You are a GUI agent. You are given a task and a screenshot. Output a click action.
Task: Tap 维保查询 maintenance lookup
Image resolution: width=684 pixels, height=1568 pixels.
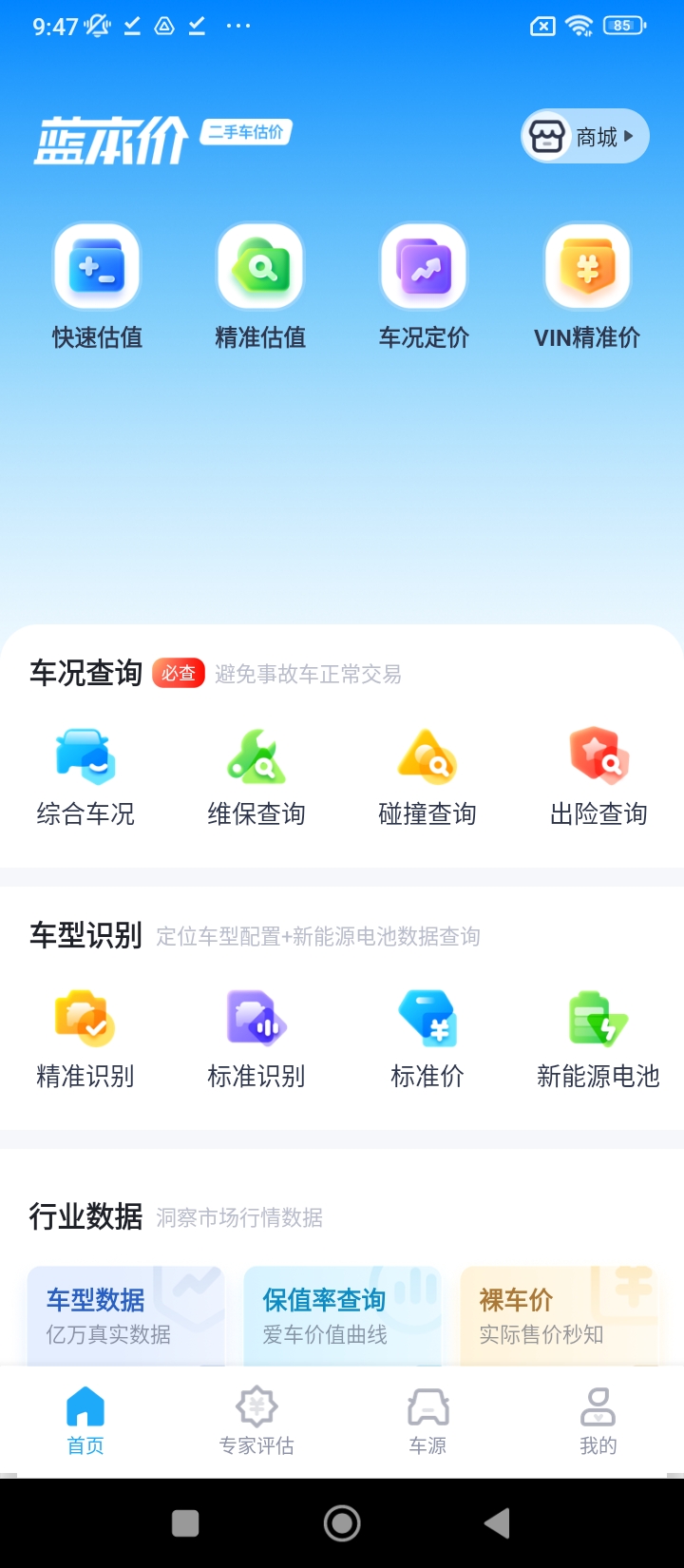256,776
